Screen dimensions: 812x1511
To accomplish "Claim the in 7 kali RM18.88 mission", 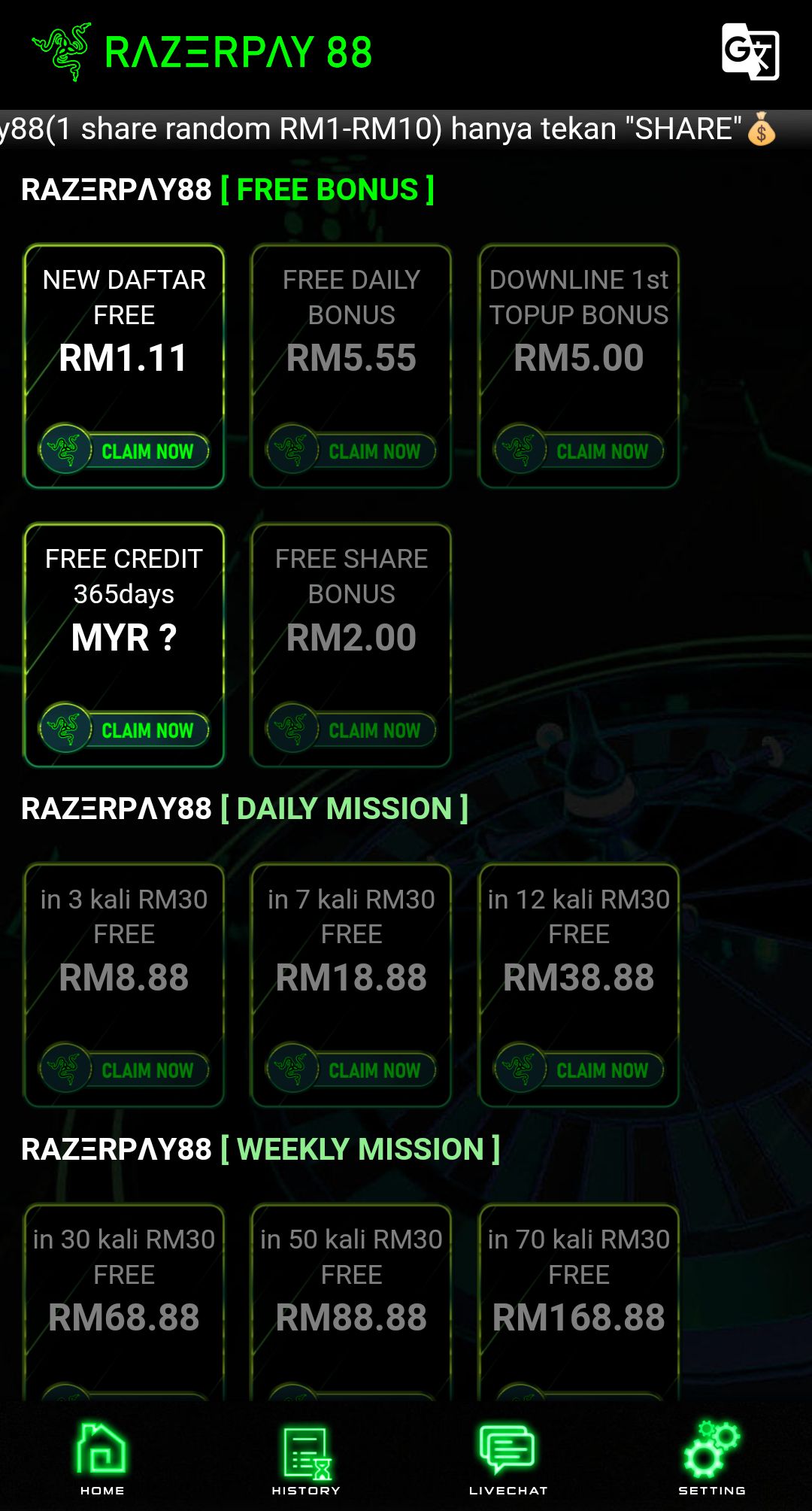I will point(352,1070).
